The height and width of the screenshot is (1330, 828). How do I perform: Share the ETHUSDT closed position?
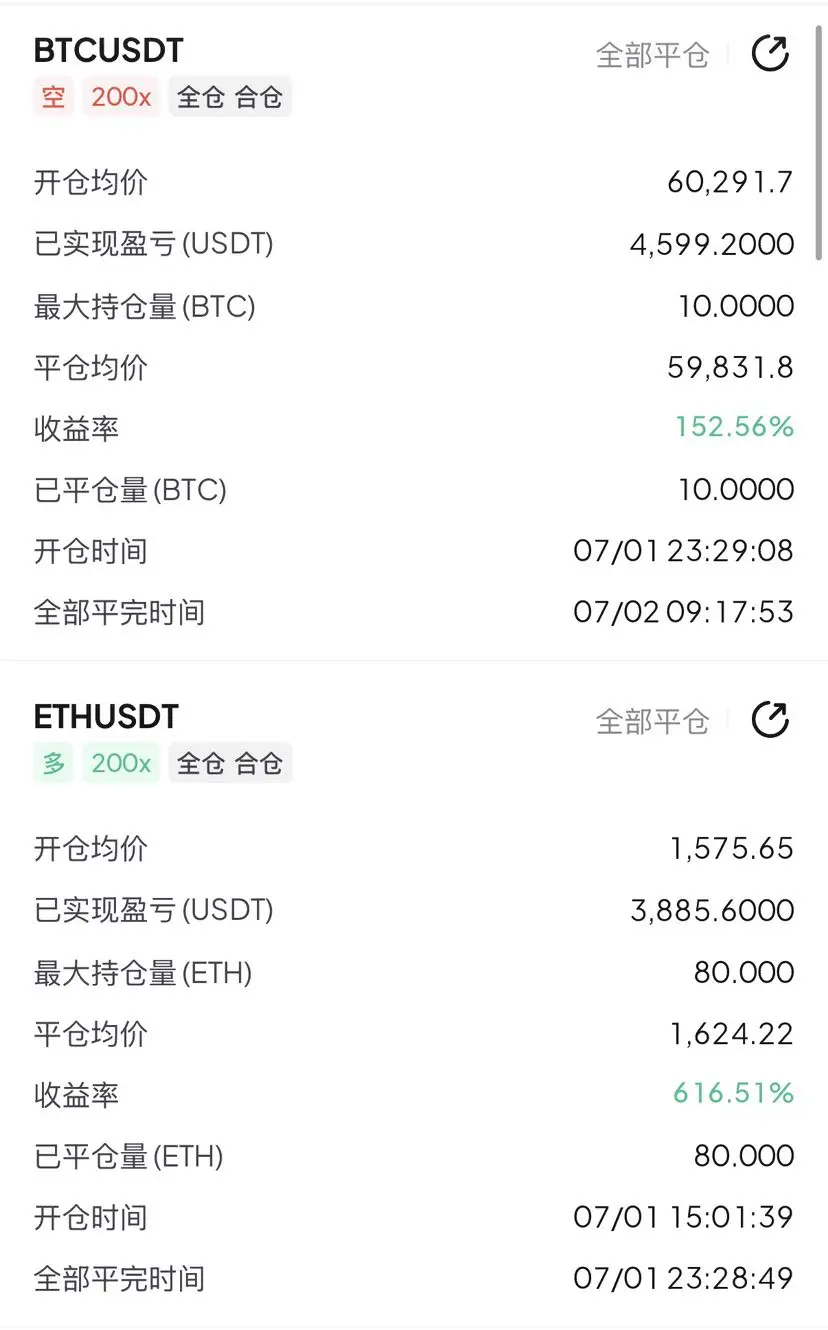[770, 720]
